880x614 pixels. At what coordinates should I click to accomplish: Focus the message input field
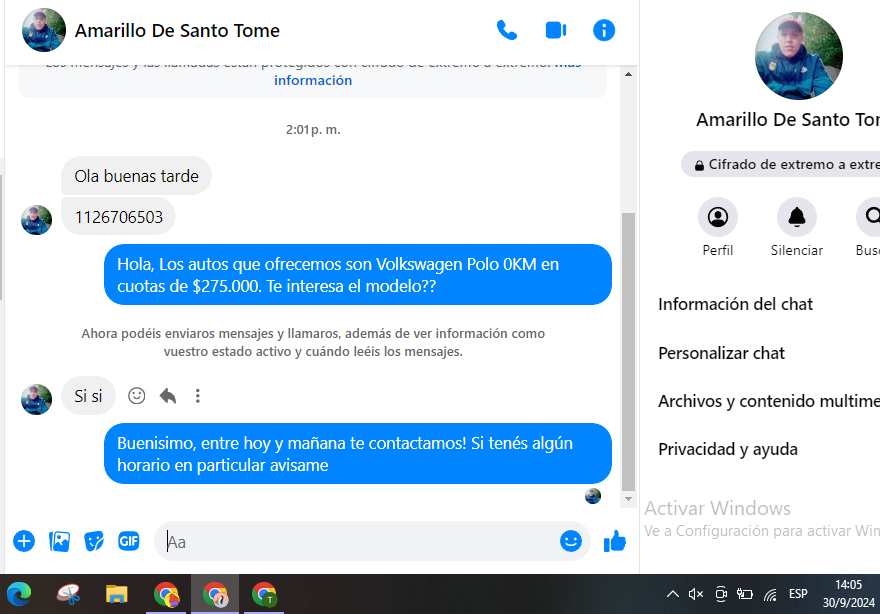360,541
